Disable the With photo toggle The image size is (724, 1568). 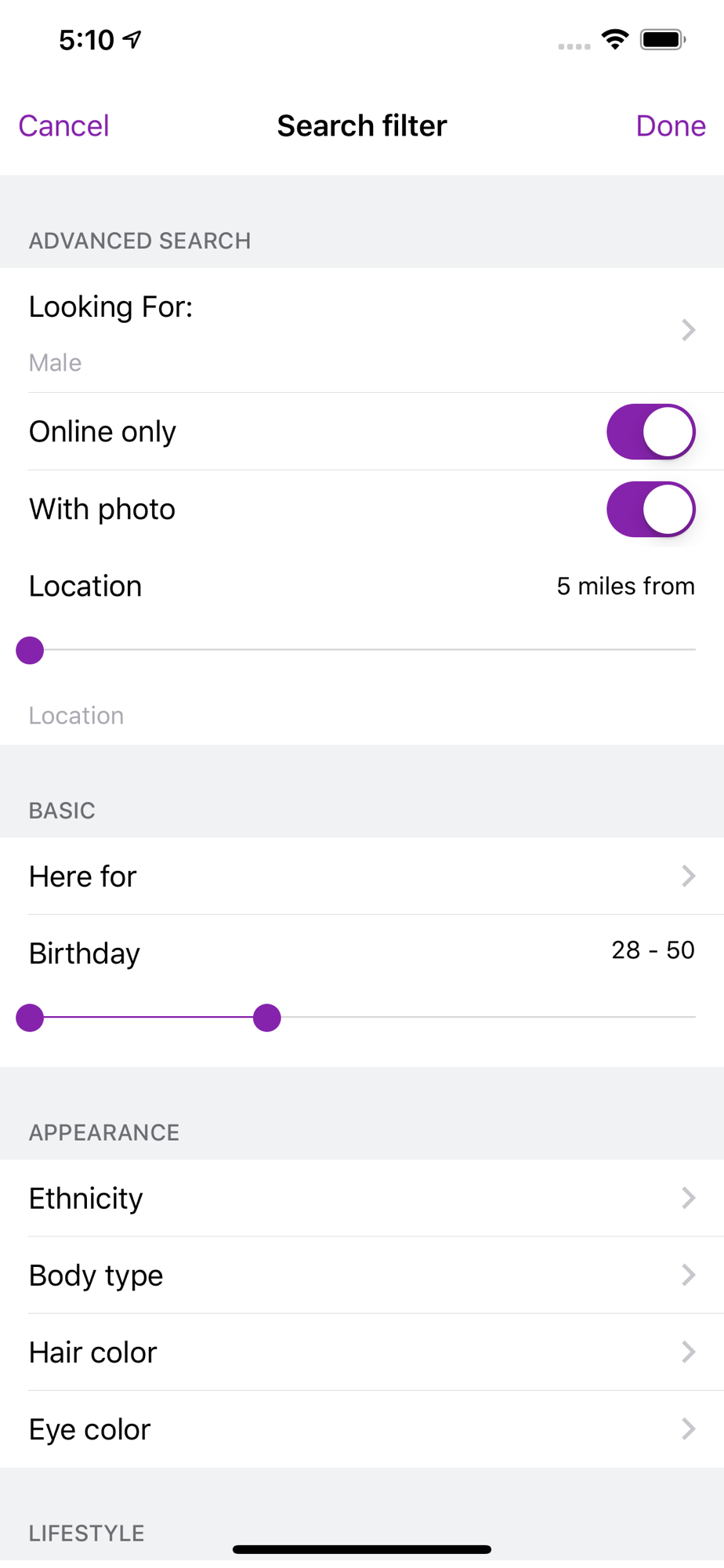tap(650, 510)
